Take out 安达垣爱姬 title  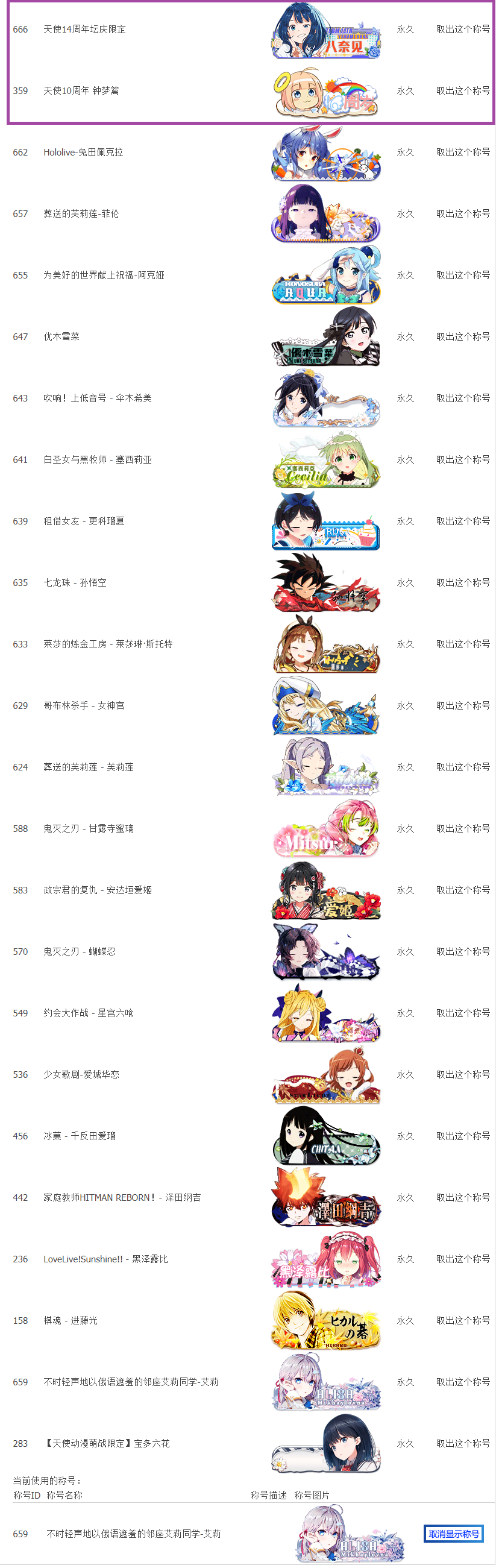pos(462,890)
